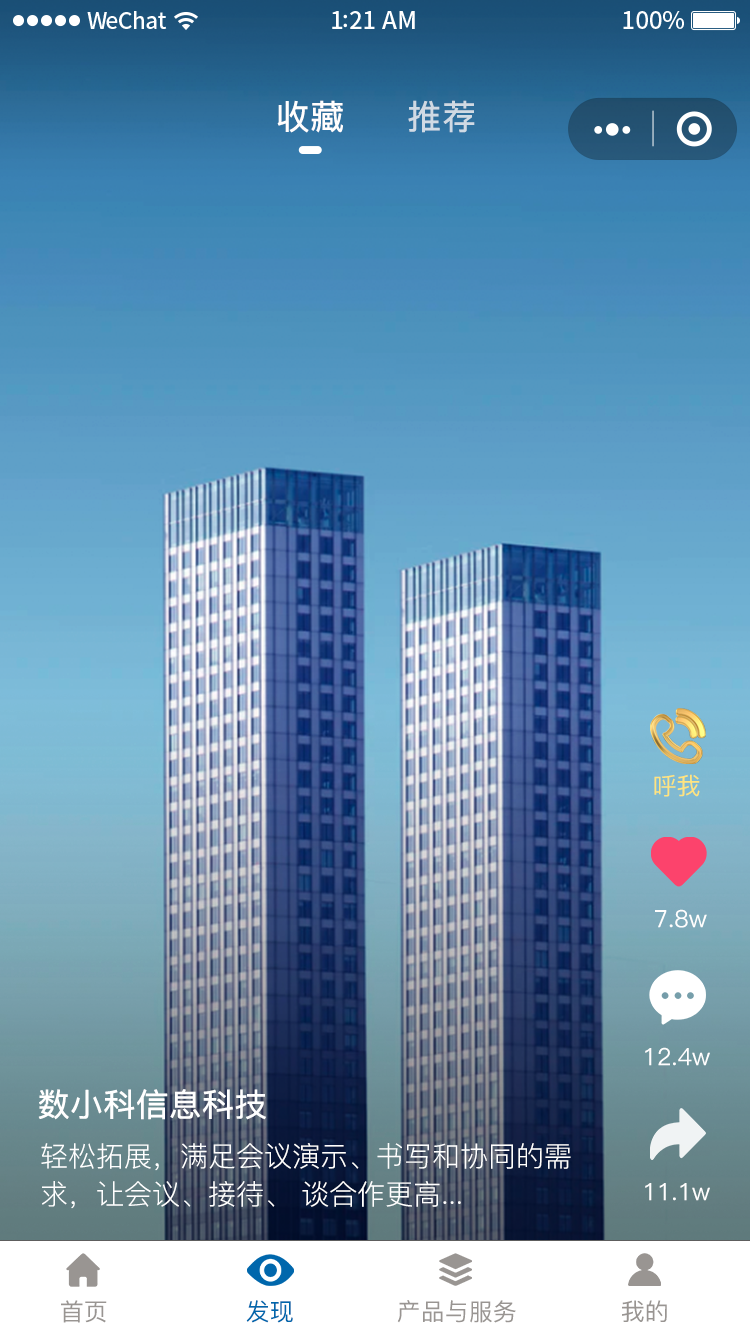This screenshot has width=750, height=1334.
Task: Open comments via the speech bubble icon
Action: click(x=677, y=998)
